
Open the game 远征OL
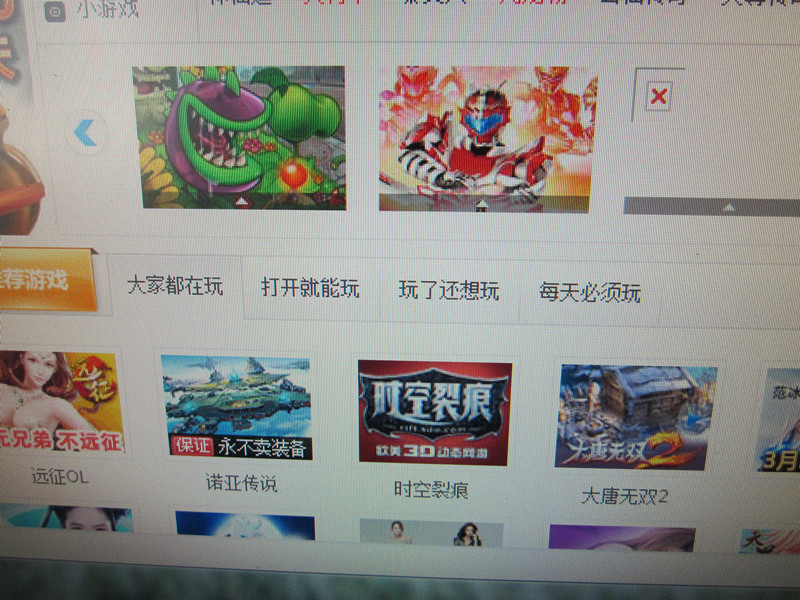click(58, 402)
